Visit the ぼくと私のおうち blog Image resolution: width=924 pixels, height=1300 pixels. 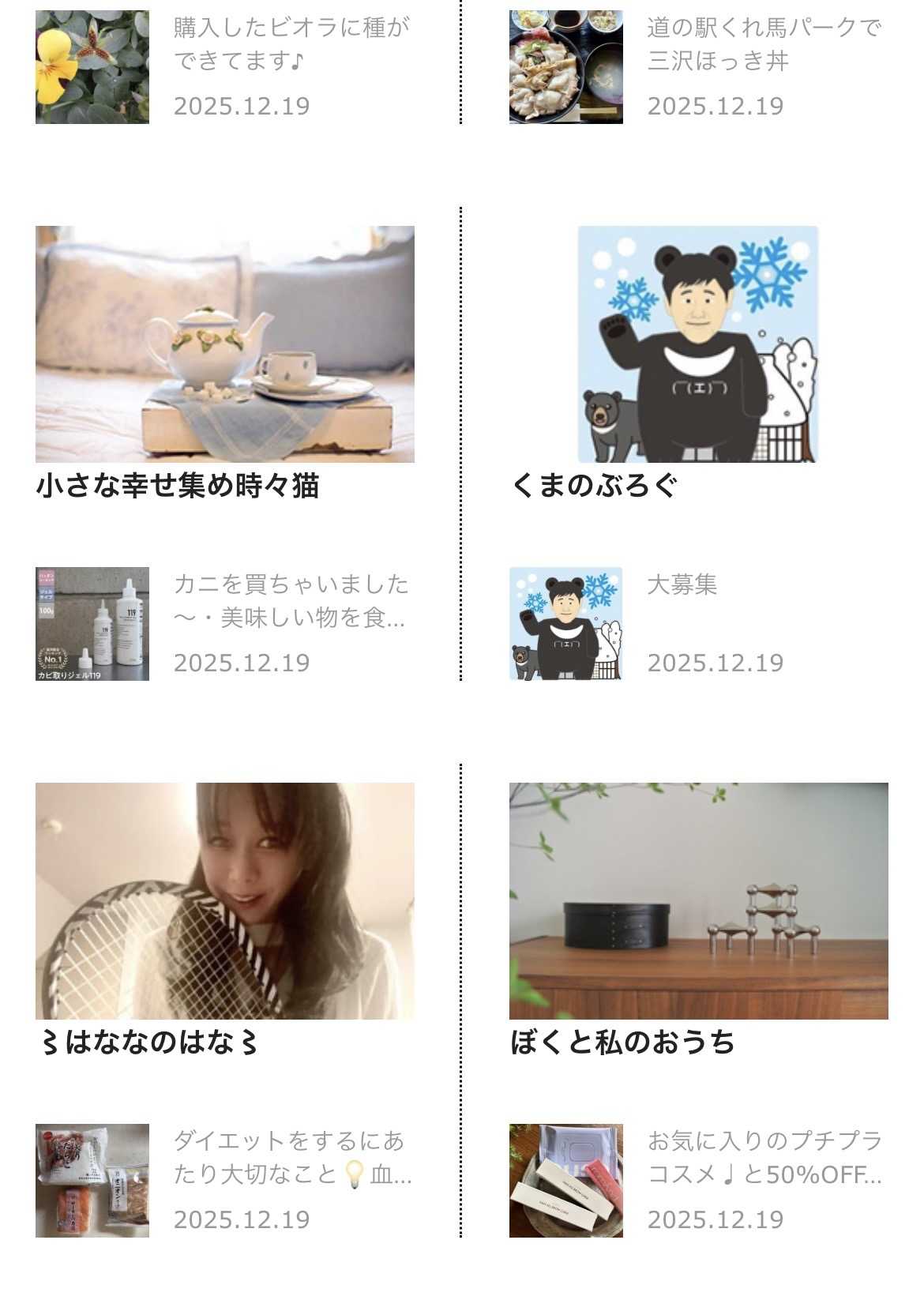click(622, 1042)
